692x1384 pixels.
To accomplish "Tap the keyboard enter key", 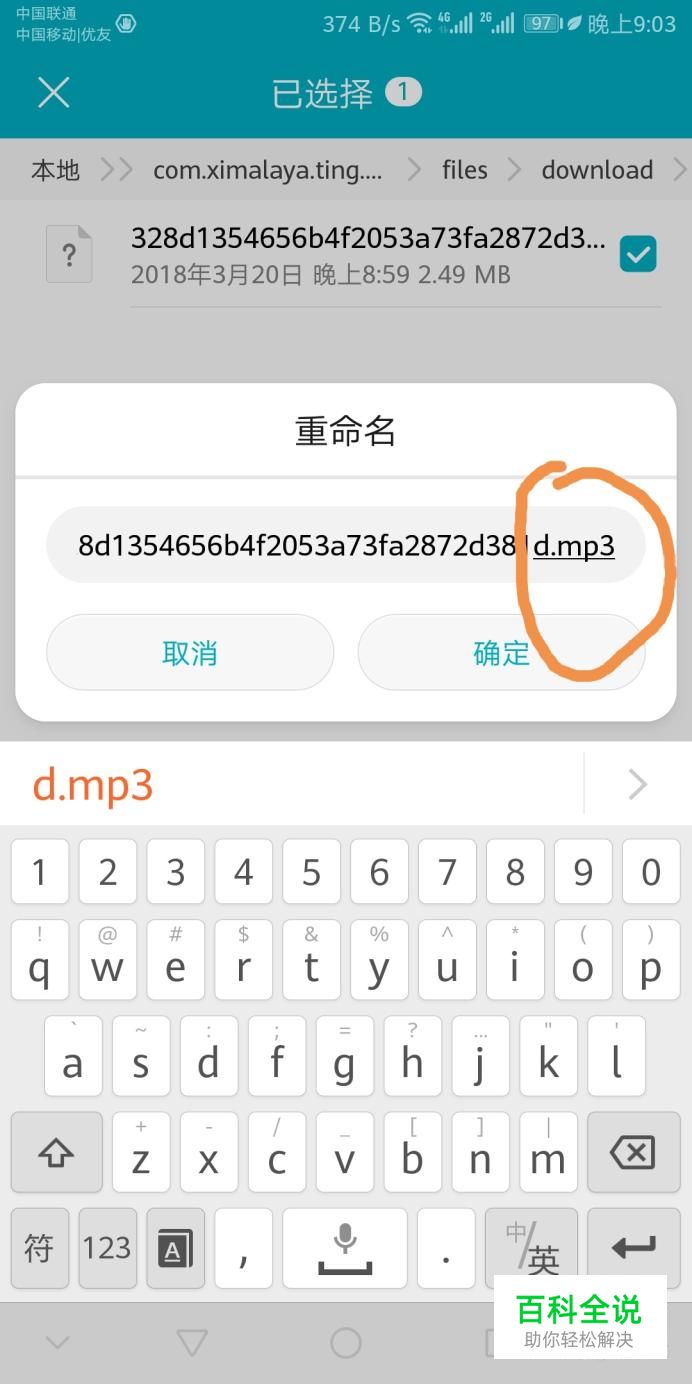I will coord(633,1248).
